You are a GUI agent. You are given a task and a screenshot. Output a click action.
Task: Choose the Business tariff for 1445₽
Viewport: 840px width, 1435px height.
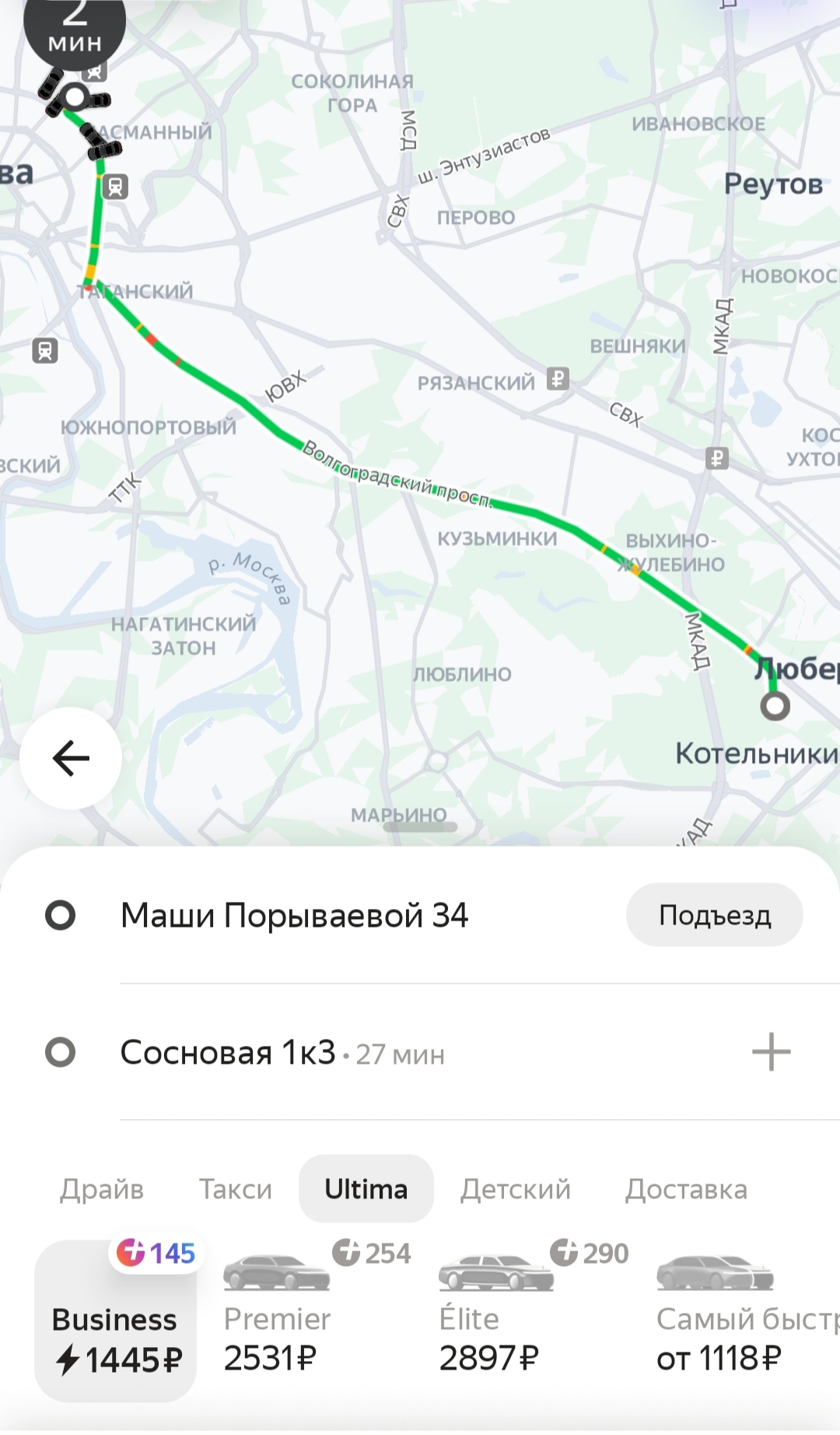[x=116, y=1323]
